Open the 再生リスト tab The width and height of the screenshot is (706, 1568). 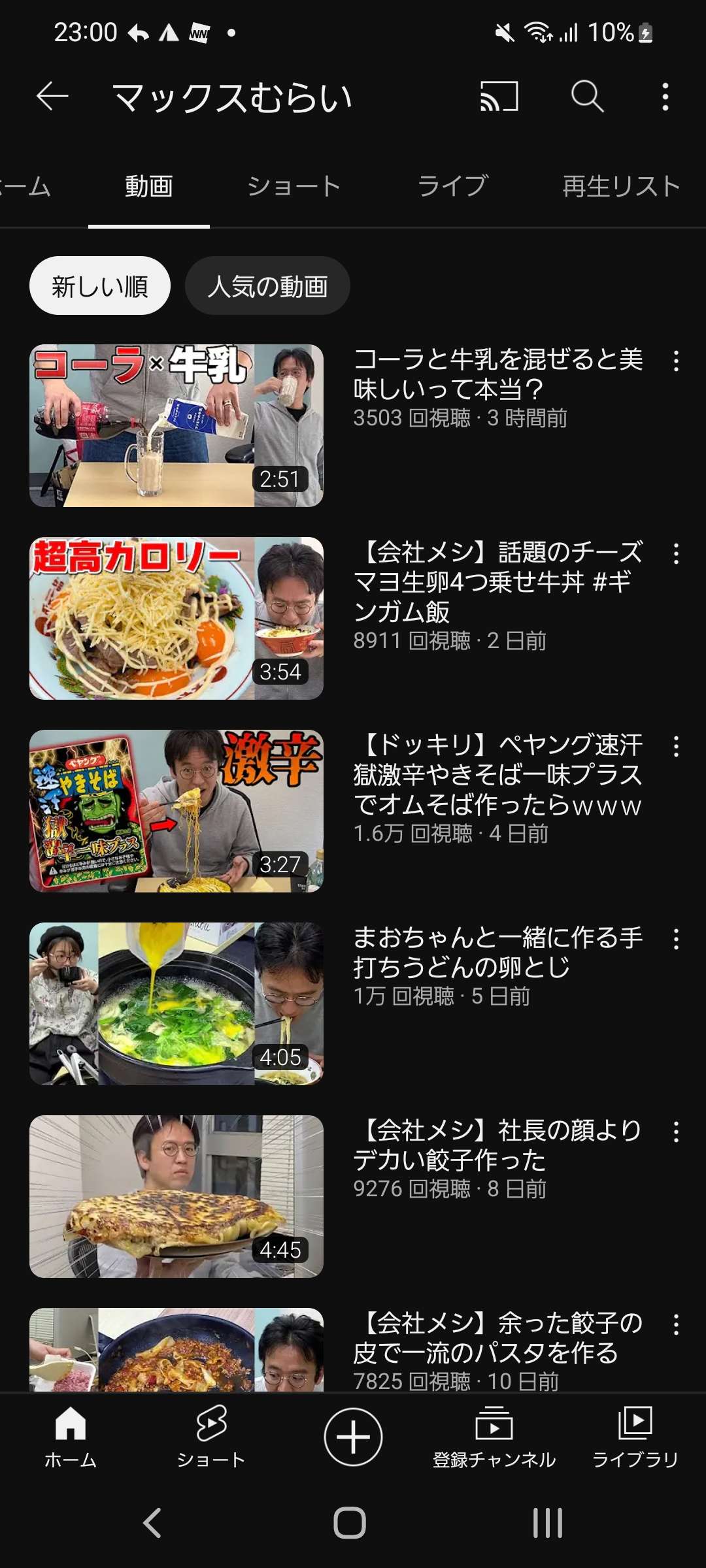click(x=621, y=187)
